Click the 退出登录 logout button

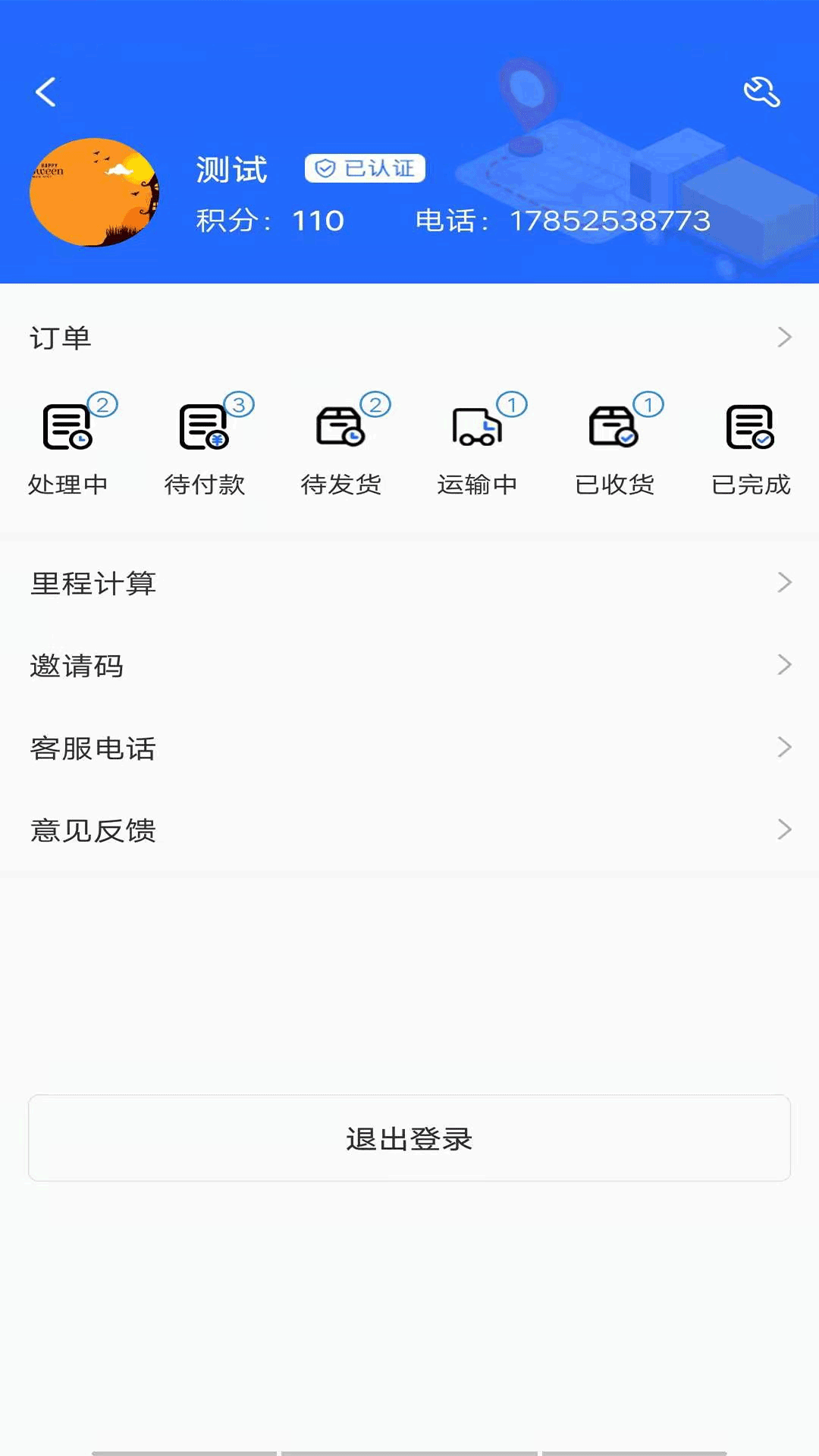pyautogui.click(x=409, y=1137)
